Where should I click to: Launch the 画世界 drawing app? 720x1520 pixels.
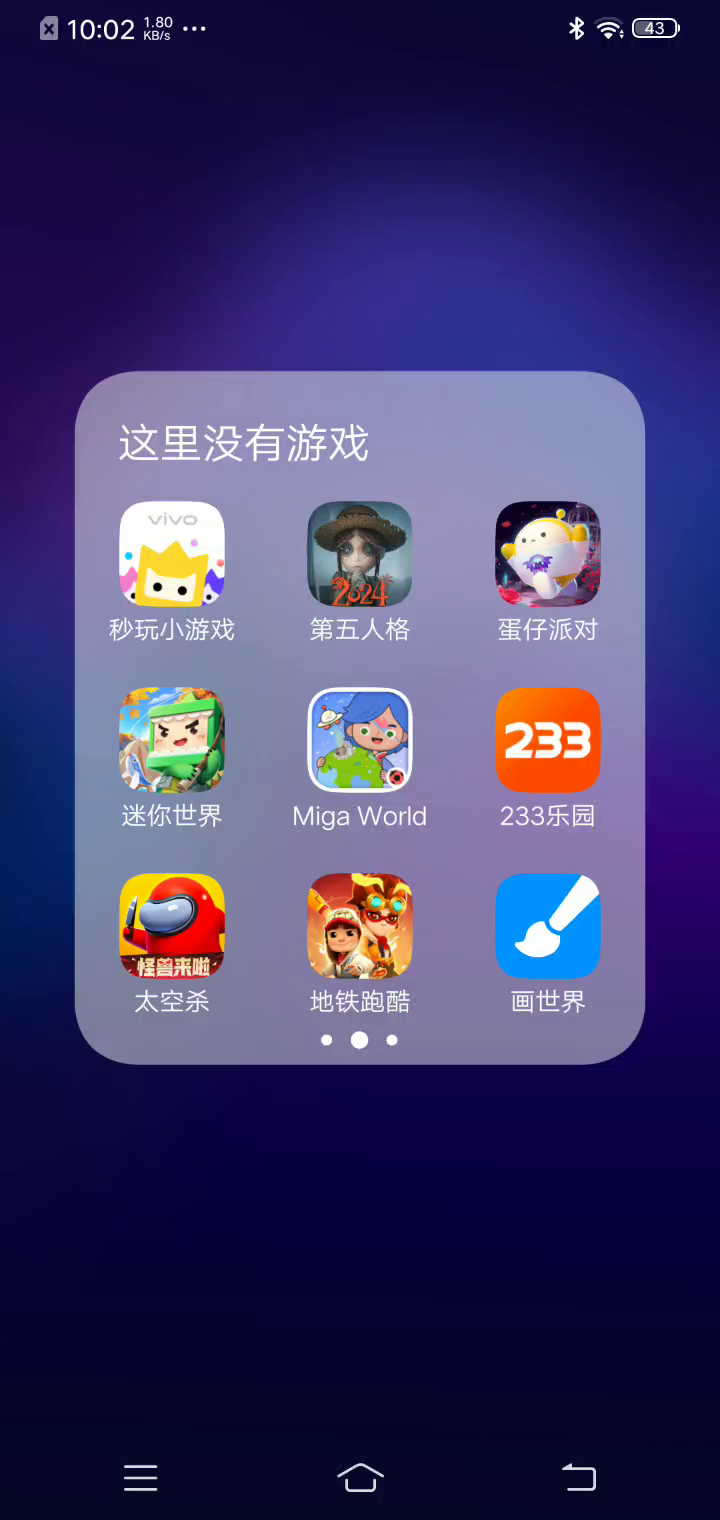[548, 926]
